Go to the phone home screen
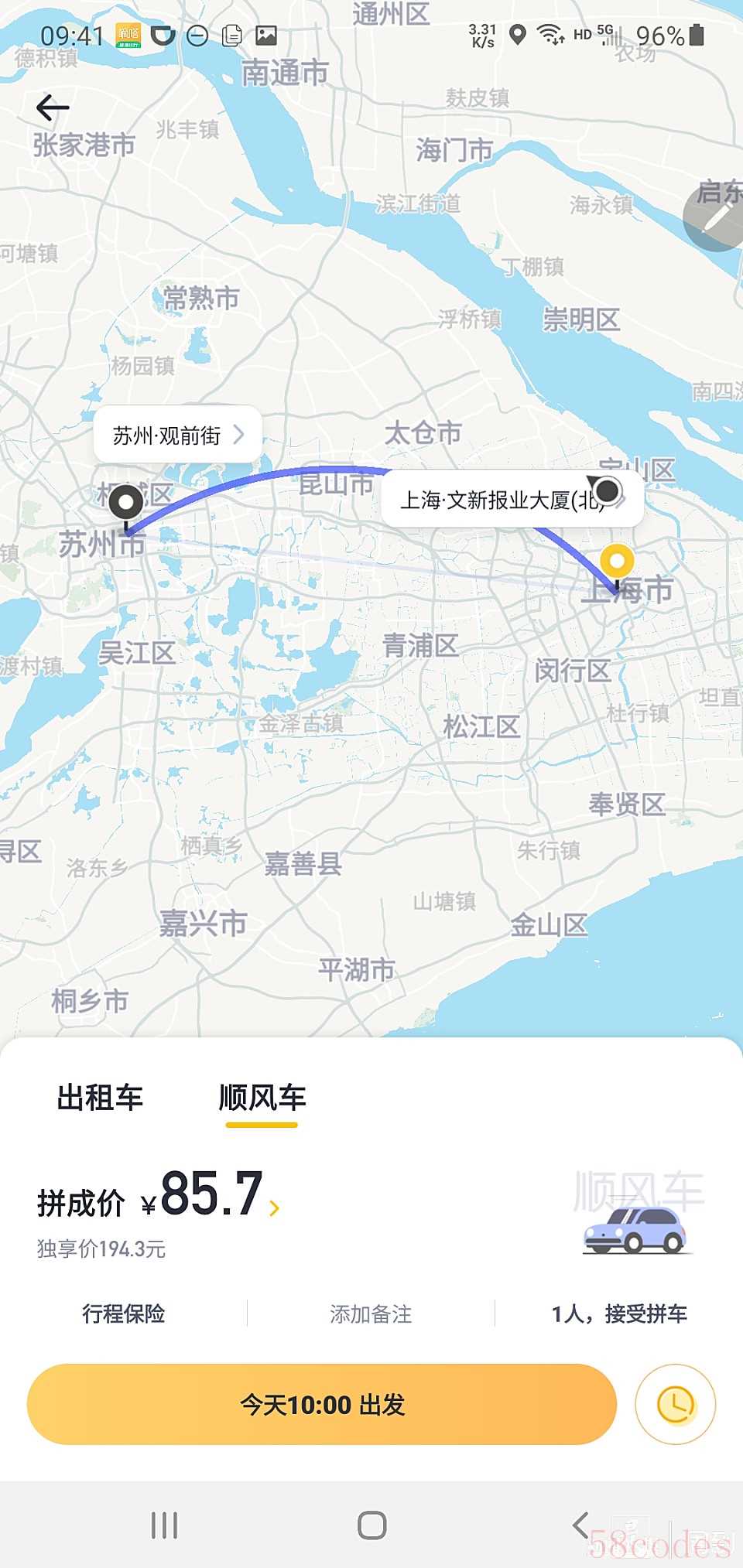This screenshot has height=1568, width=743. [371, 1525]
